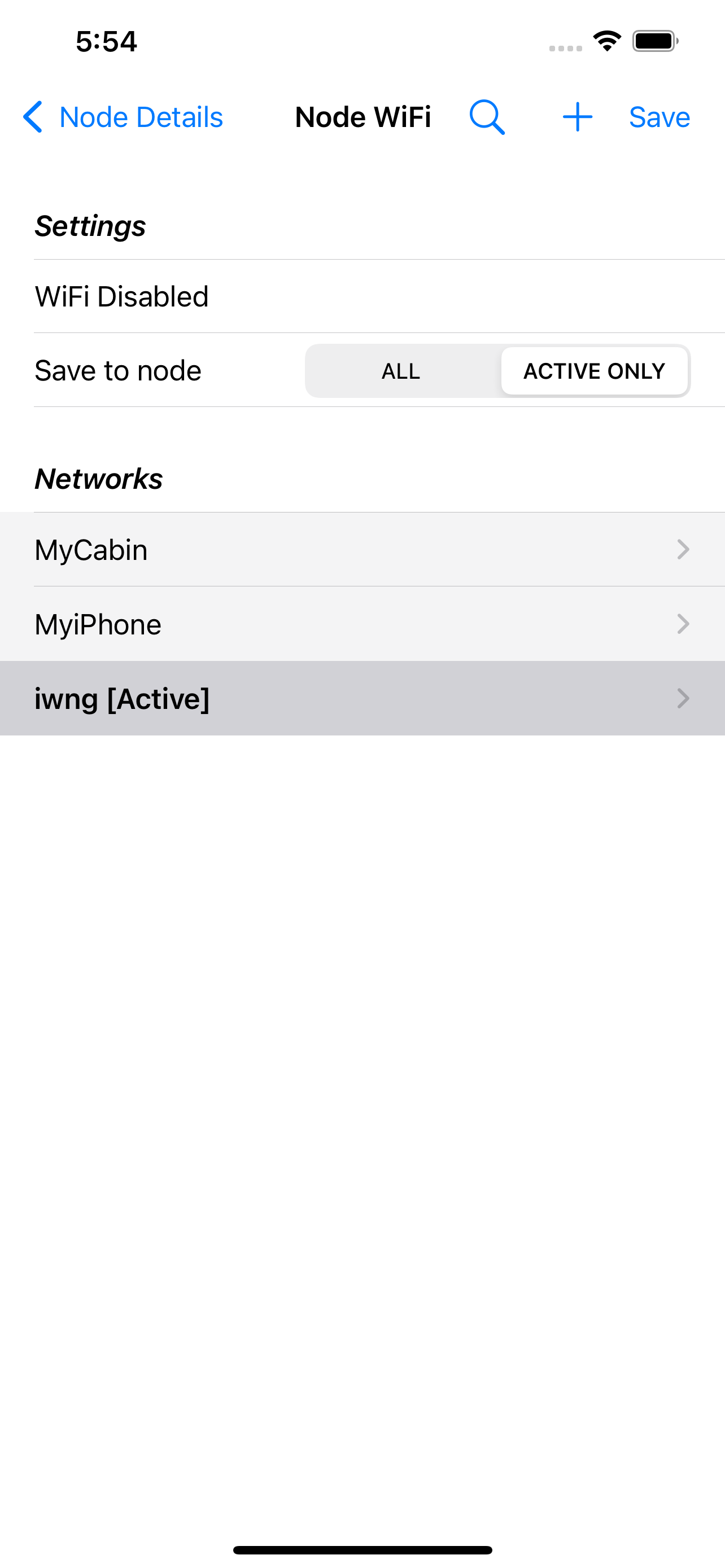725x1568 pixels.
Task: Tap the plus to add a new network
Action: (576, 116)
